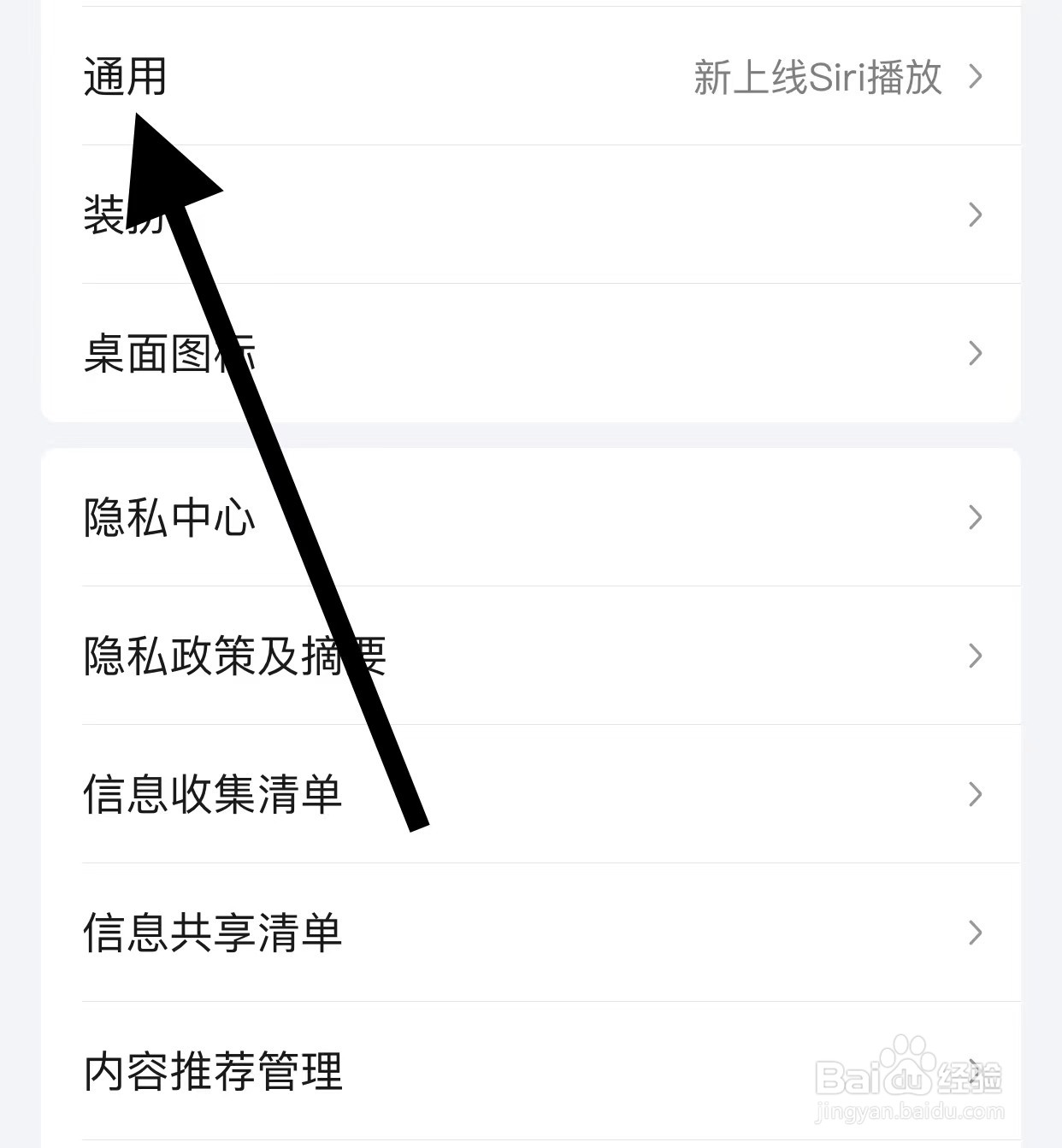
Task: Expand the chevron beside 装扮
Action: pyautogui.click(x=975, y=215)
